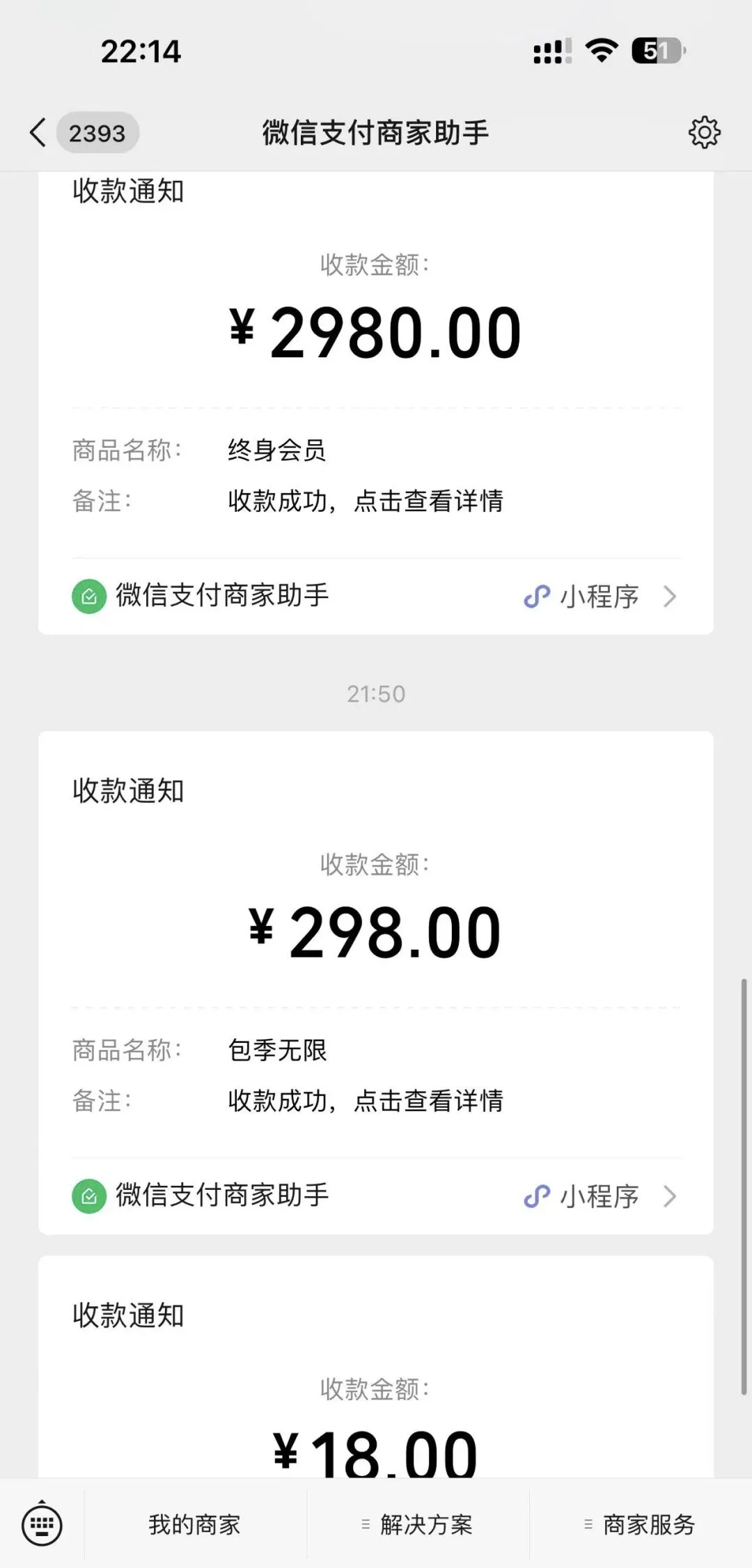Tap the battery indicator showing 51
Screen dimensions: 752x1568
click(657, 50)
